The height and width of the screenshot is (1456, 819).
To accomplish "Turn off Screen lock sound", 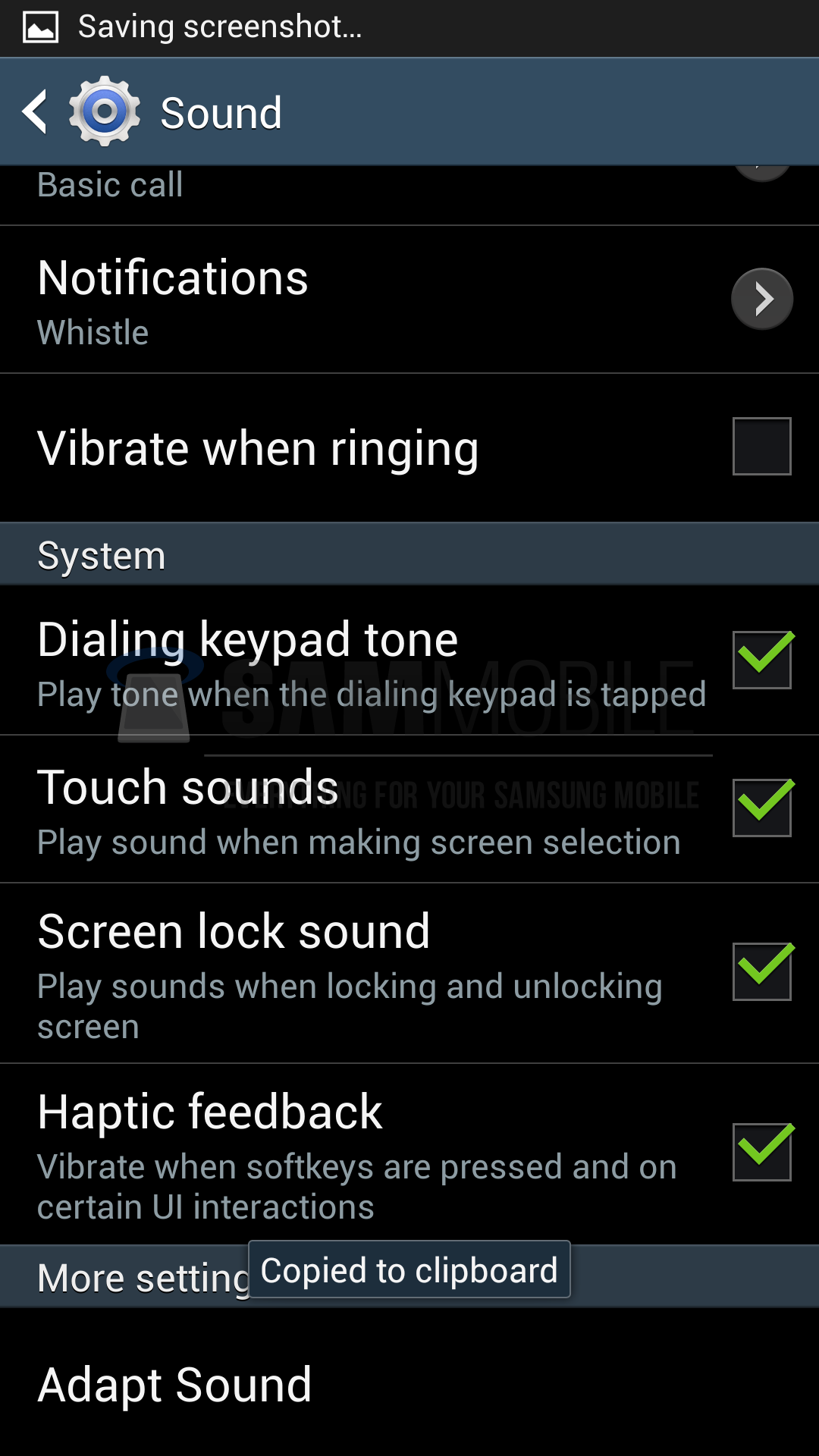I will tap(761, 971).
